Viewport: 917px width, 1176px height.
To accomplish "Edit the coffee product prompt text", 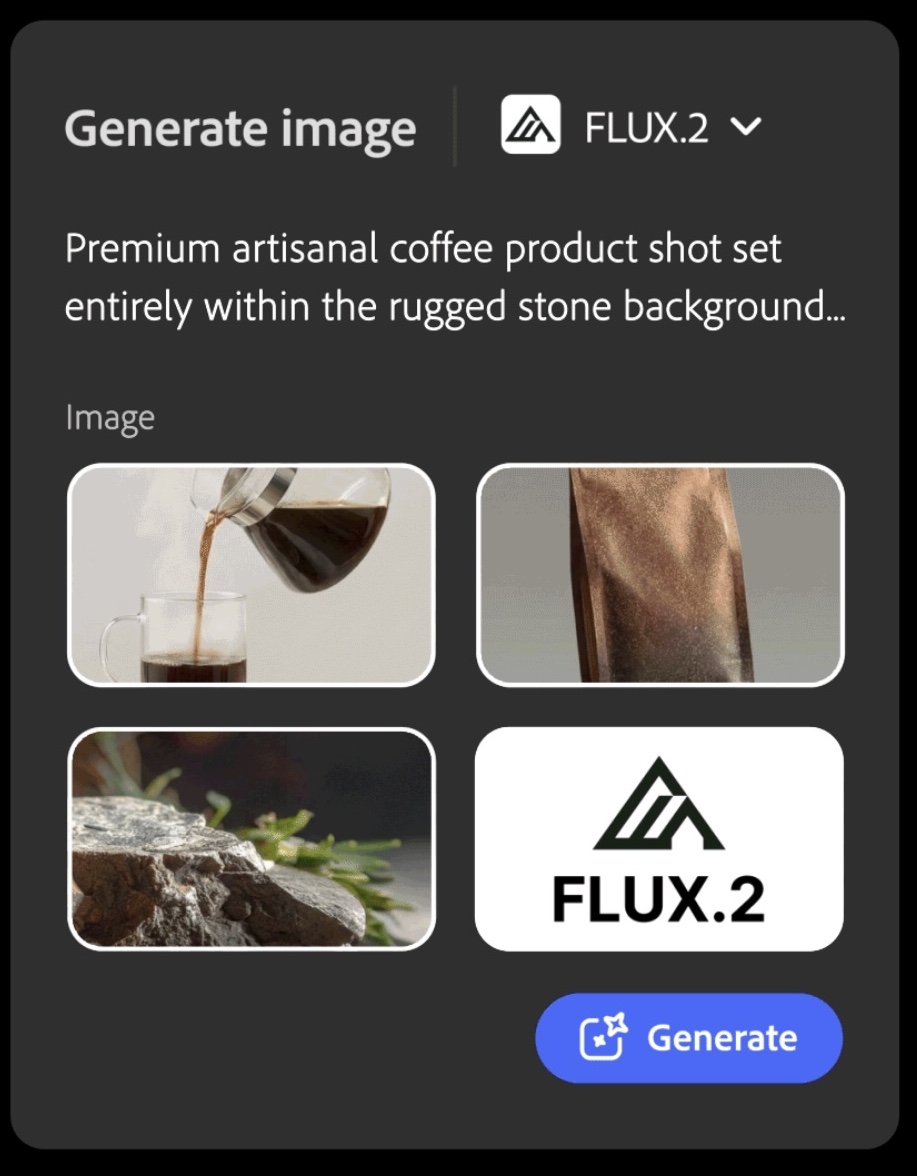I will 455,278.
